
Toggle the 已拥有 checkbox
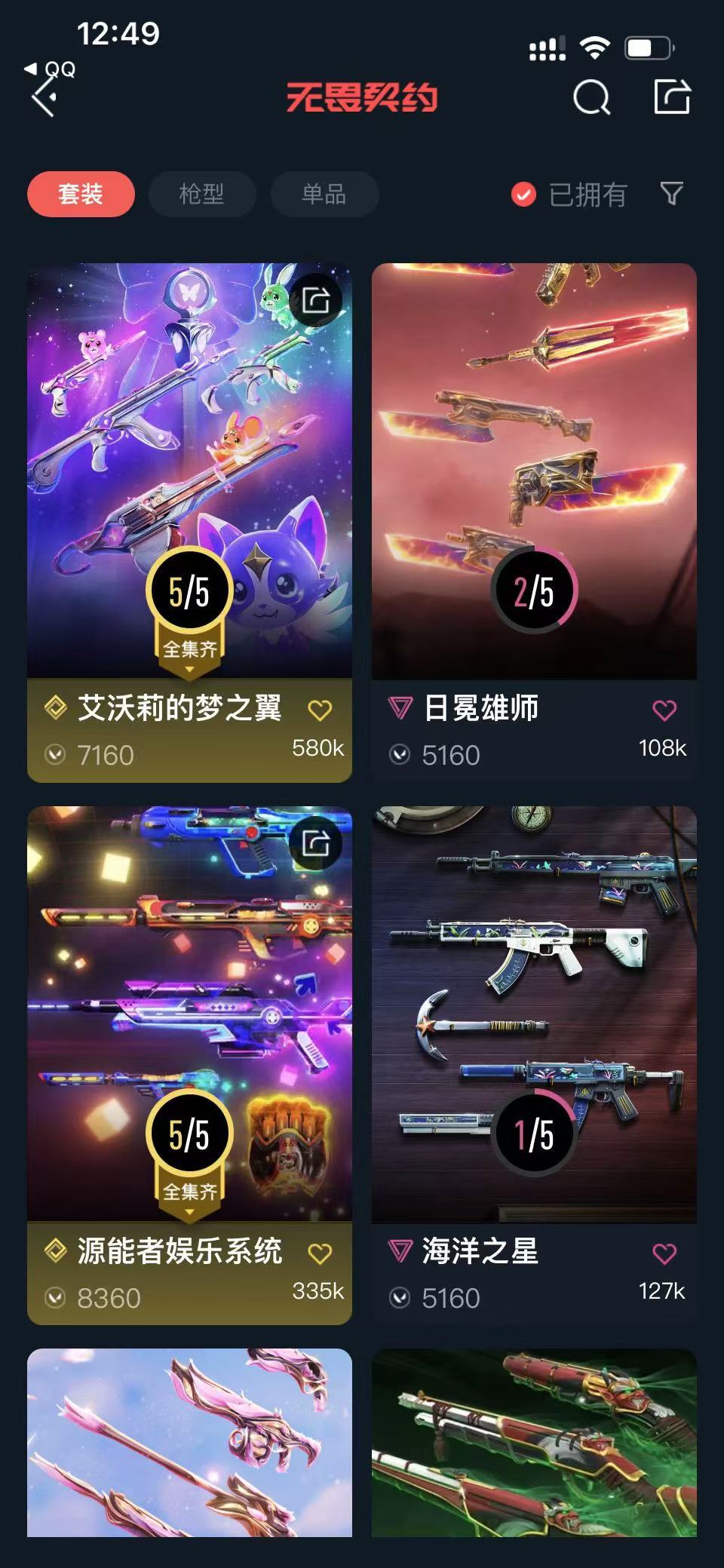[523, 195]
